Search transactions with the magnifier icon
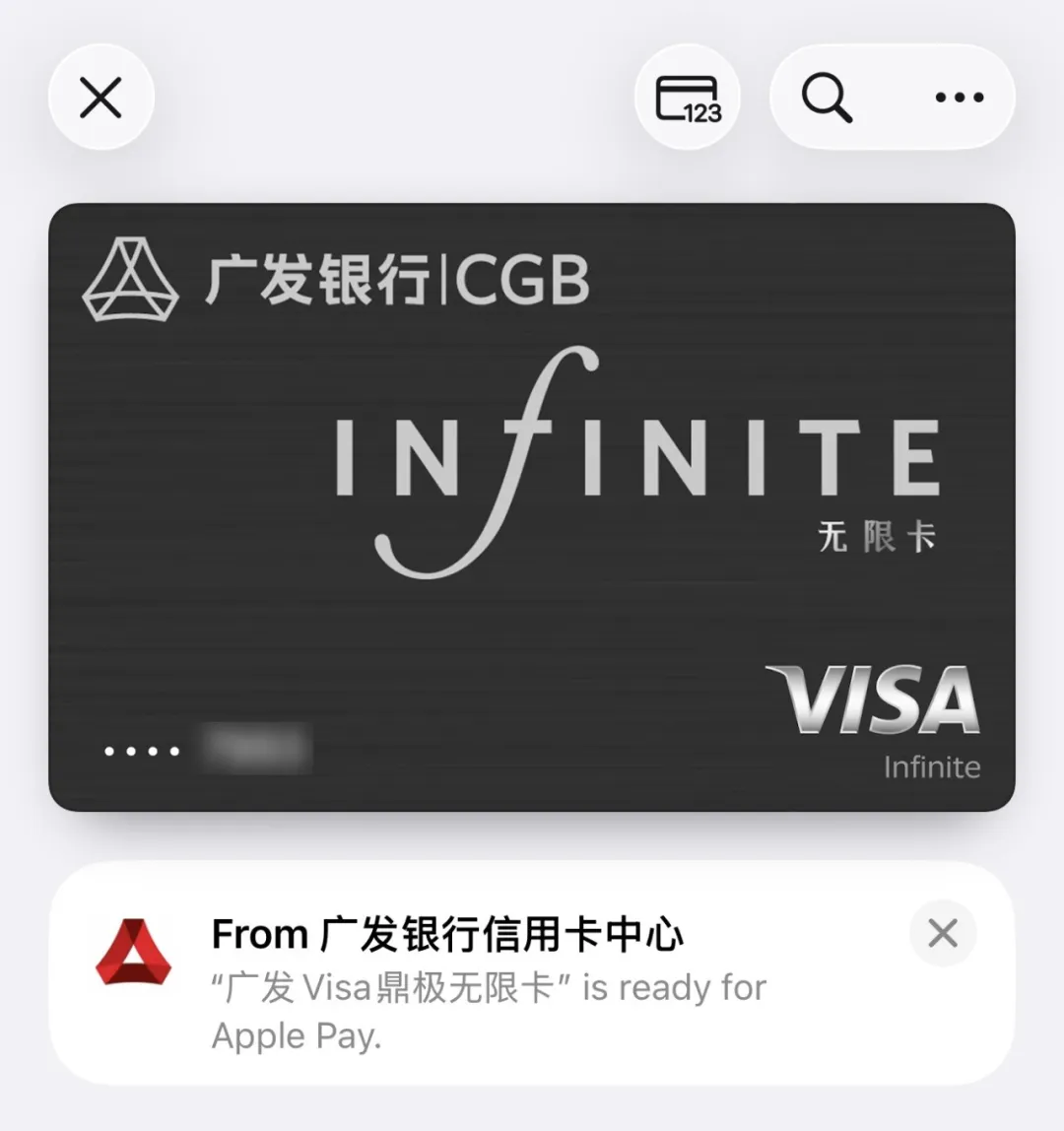 click(827, 98)
